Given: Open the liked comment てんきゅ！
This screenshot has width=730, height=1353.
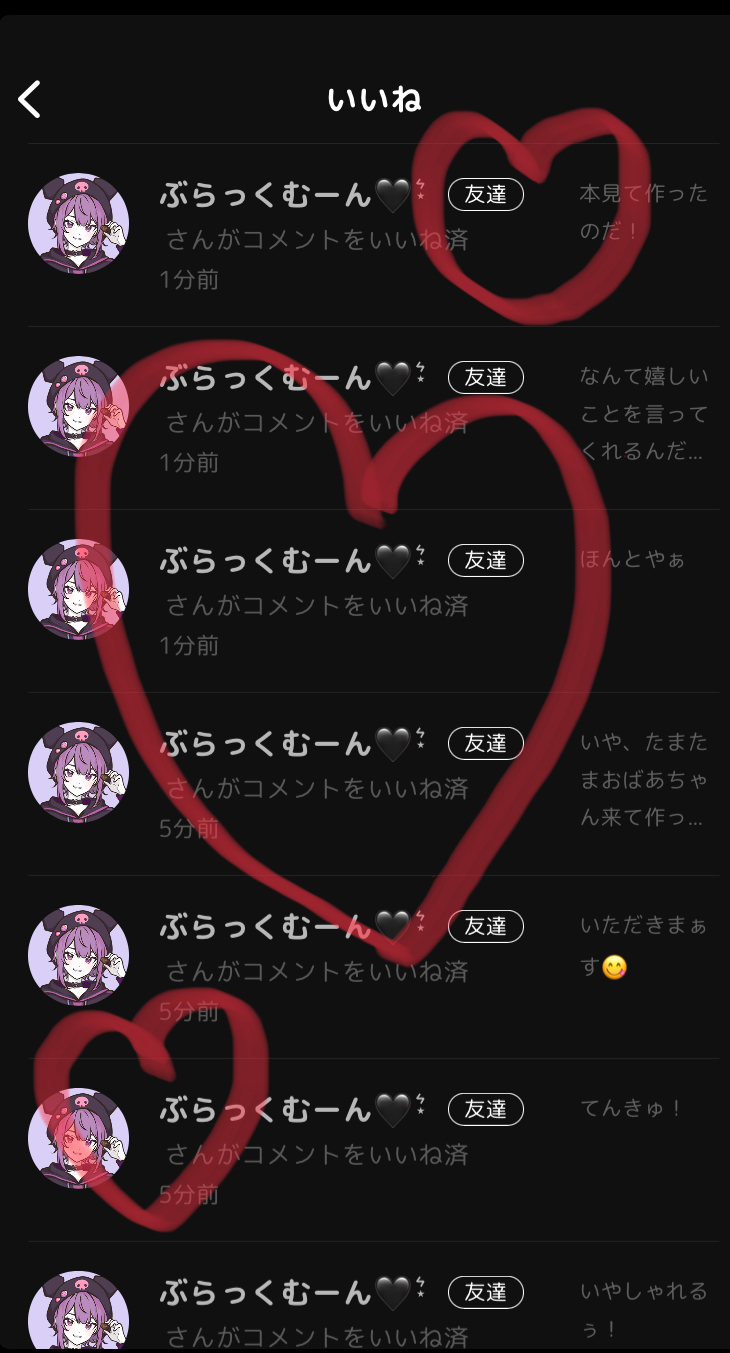Looking at the screenshot, I should [x=632, y=1109].
